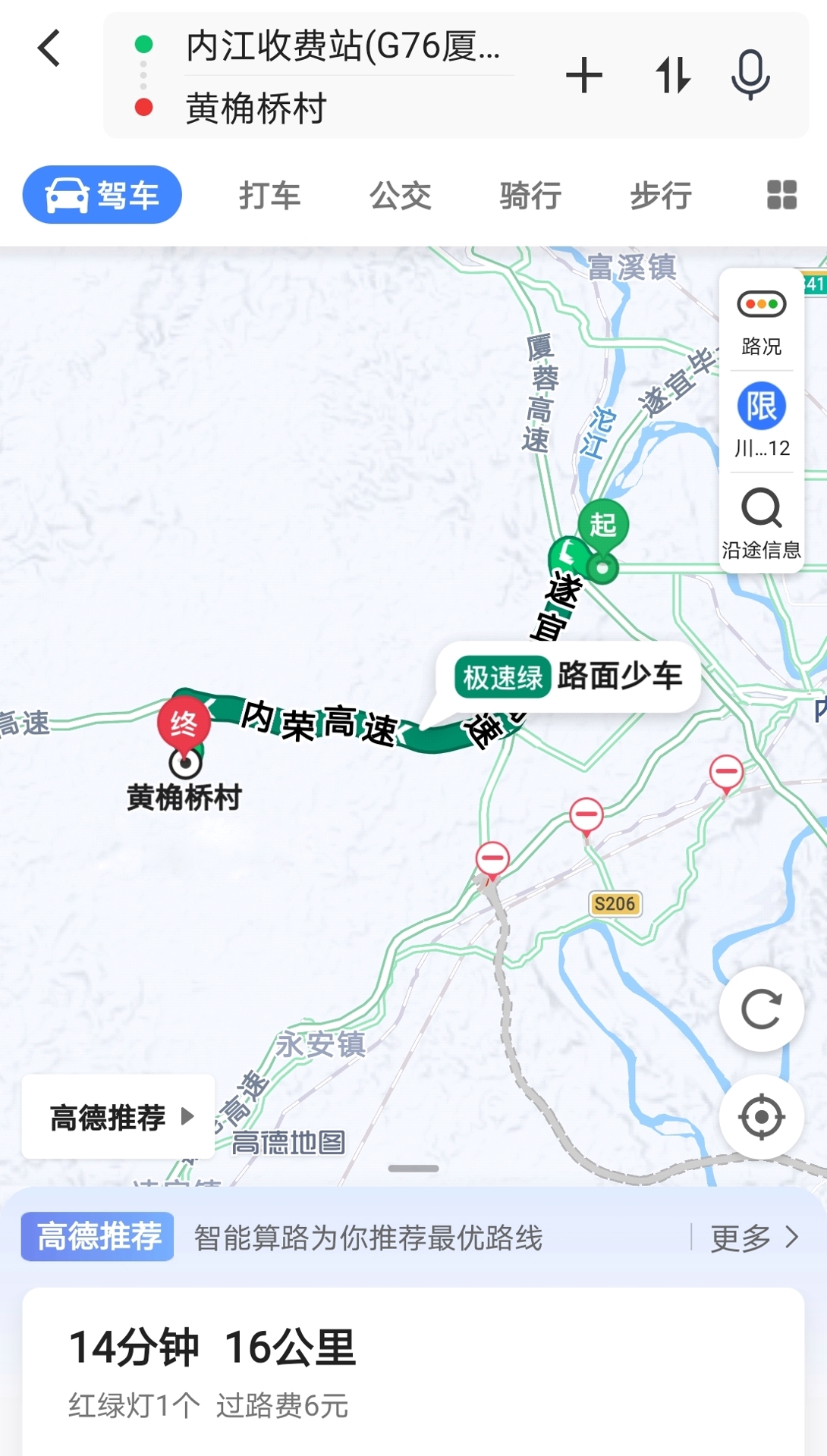
Task: Refresh the route with the circular arrow
Action: coord(761,1009)
